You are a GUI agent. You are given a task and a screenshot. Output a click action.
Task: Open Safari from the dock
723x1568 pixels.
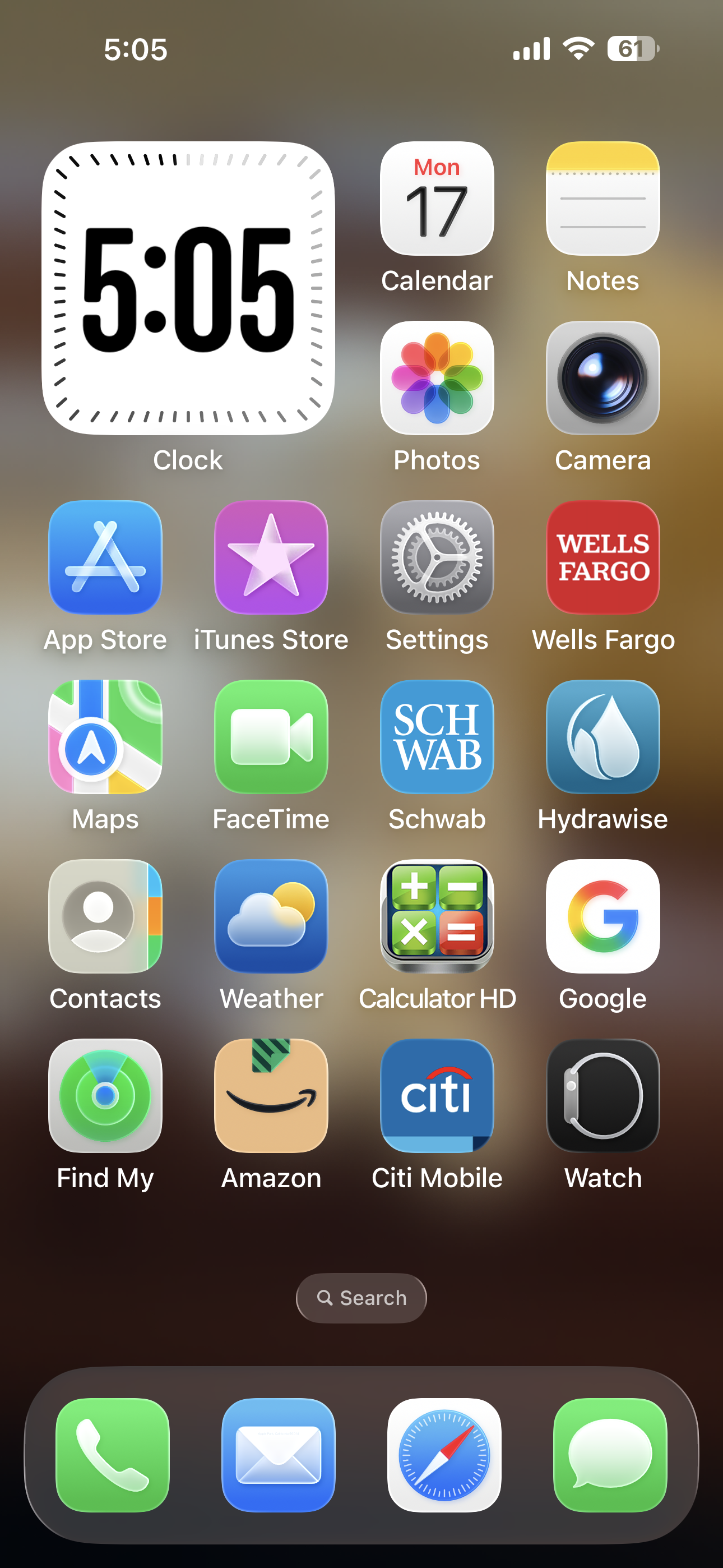pos(444,1455)
